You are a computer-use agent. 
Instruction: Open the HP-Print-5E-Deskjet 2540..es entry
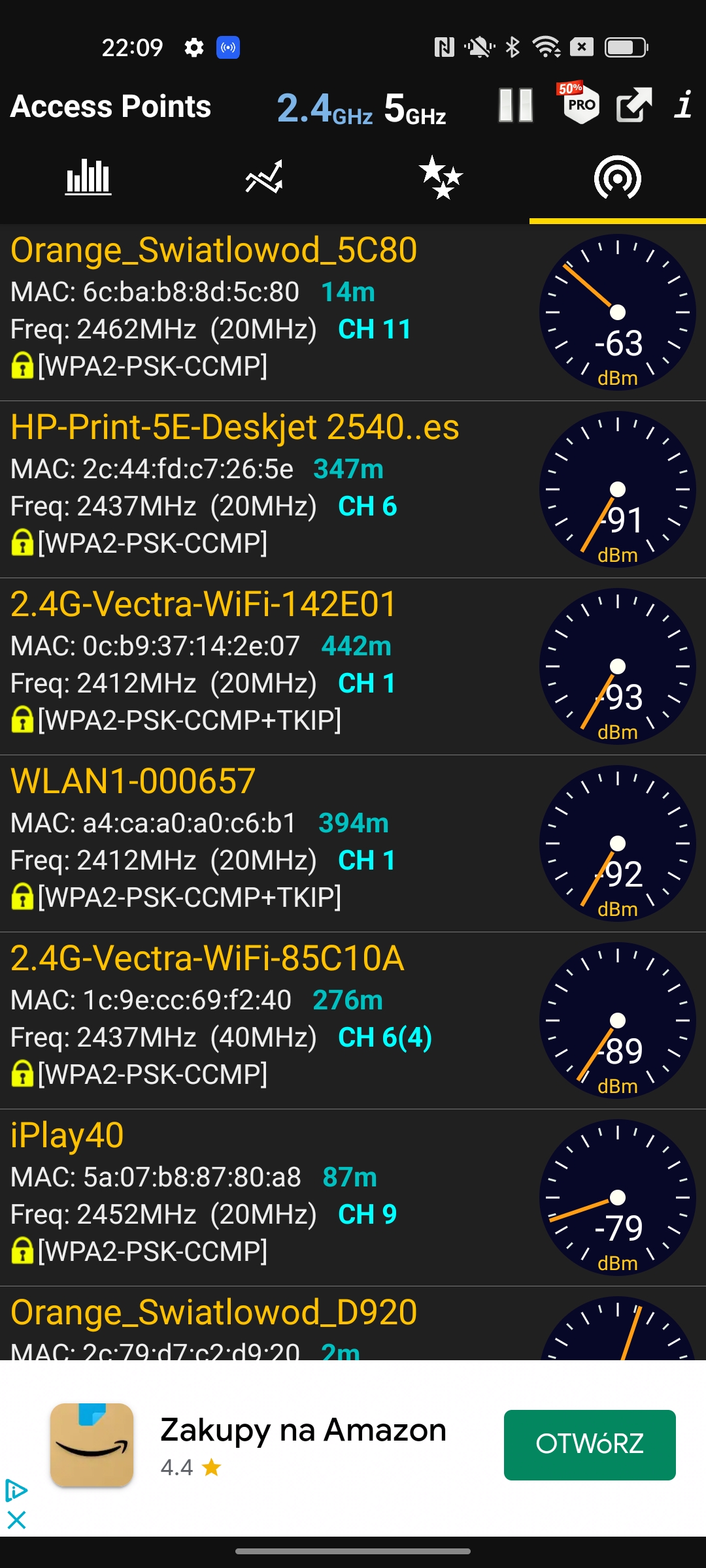(261, 489)
